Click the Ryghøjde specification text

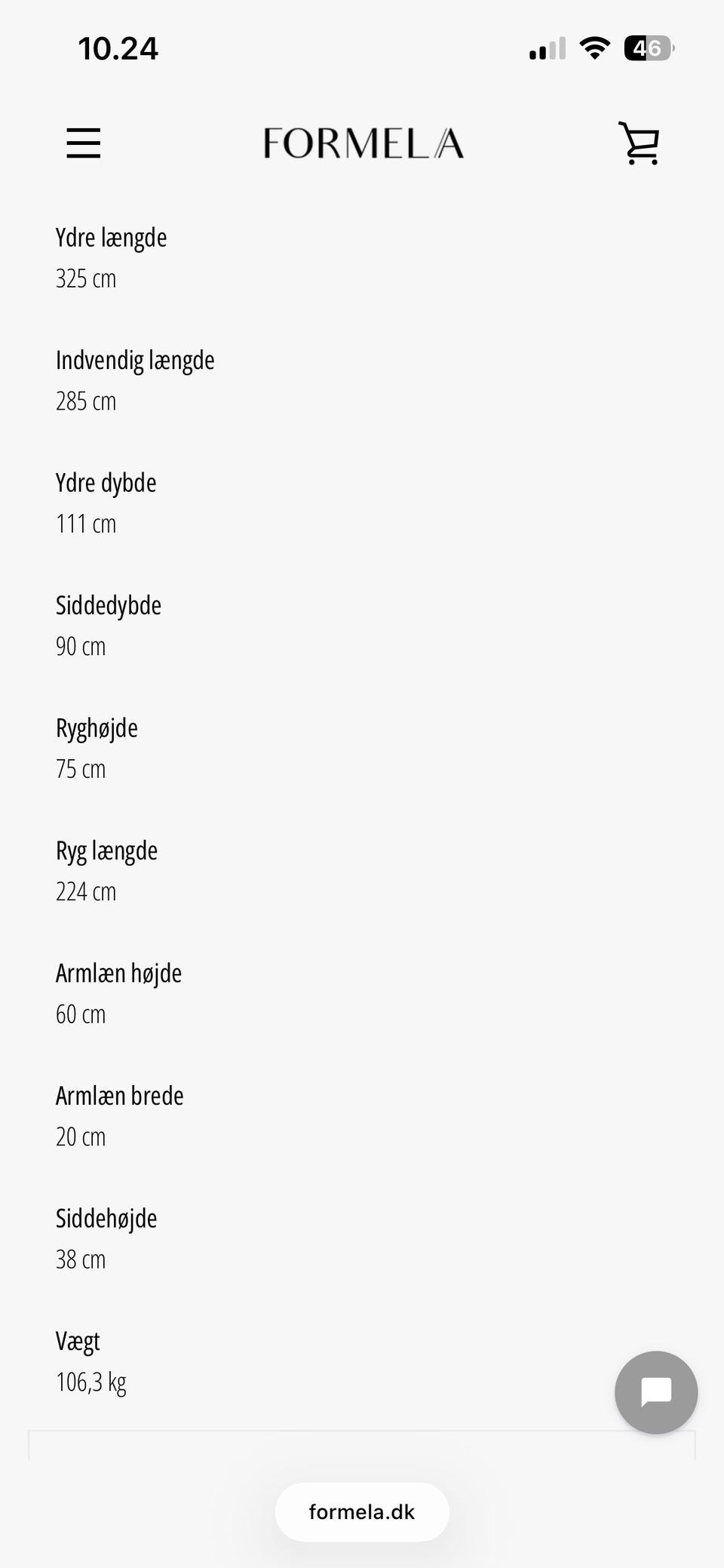[97, 727]
